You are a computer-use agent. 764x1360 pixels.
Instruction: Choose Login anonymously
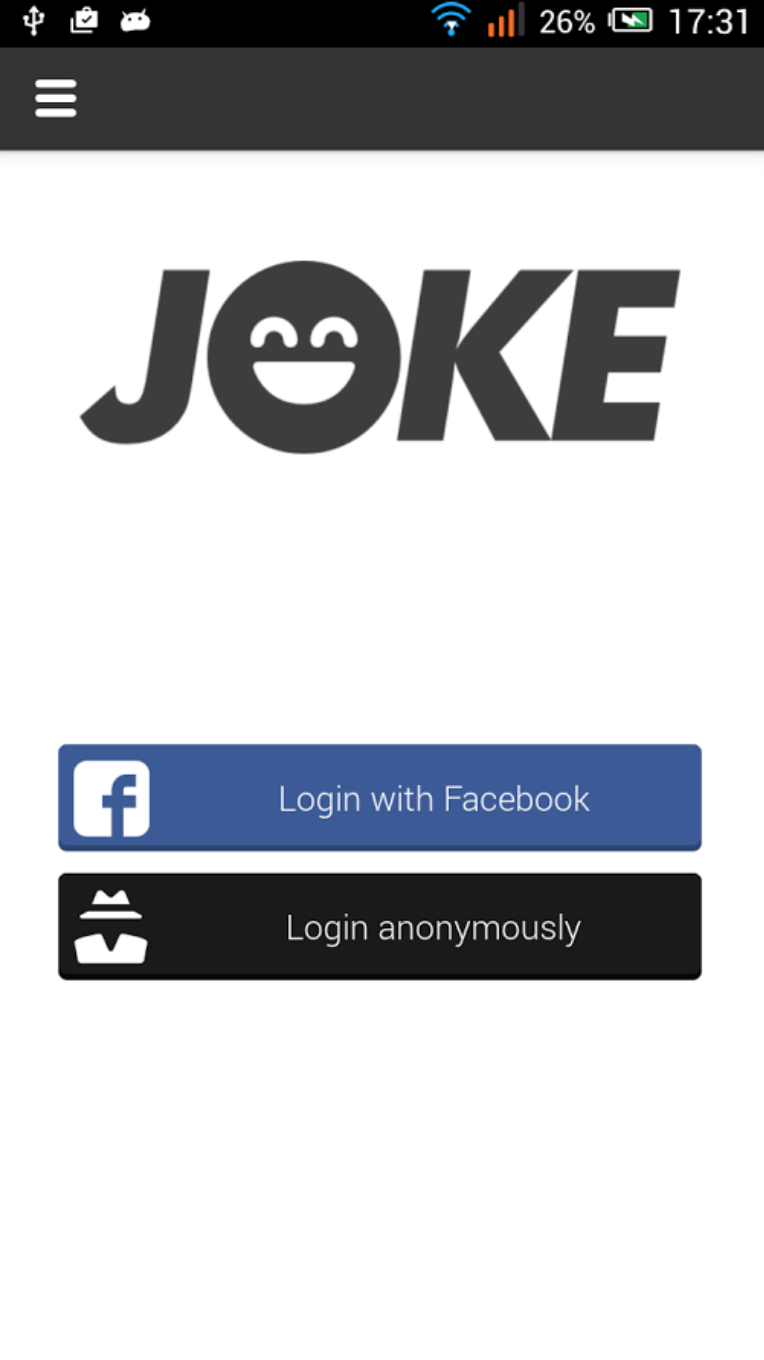[380, 927]
